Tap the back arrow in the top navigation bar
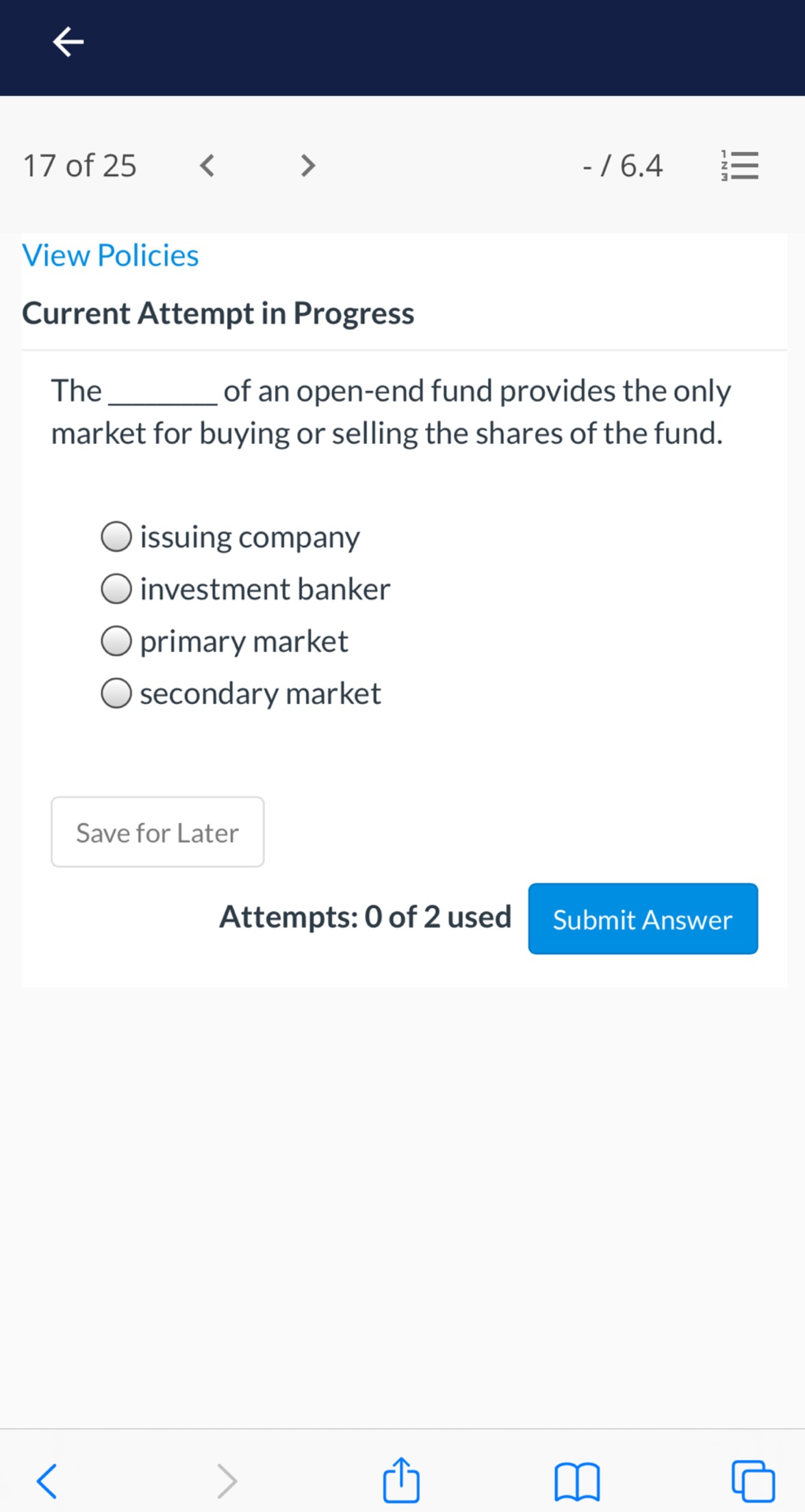The width and height of the screenshot is (805, 1512). [66, 42]
